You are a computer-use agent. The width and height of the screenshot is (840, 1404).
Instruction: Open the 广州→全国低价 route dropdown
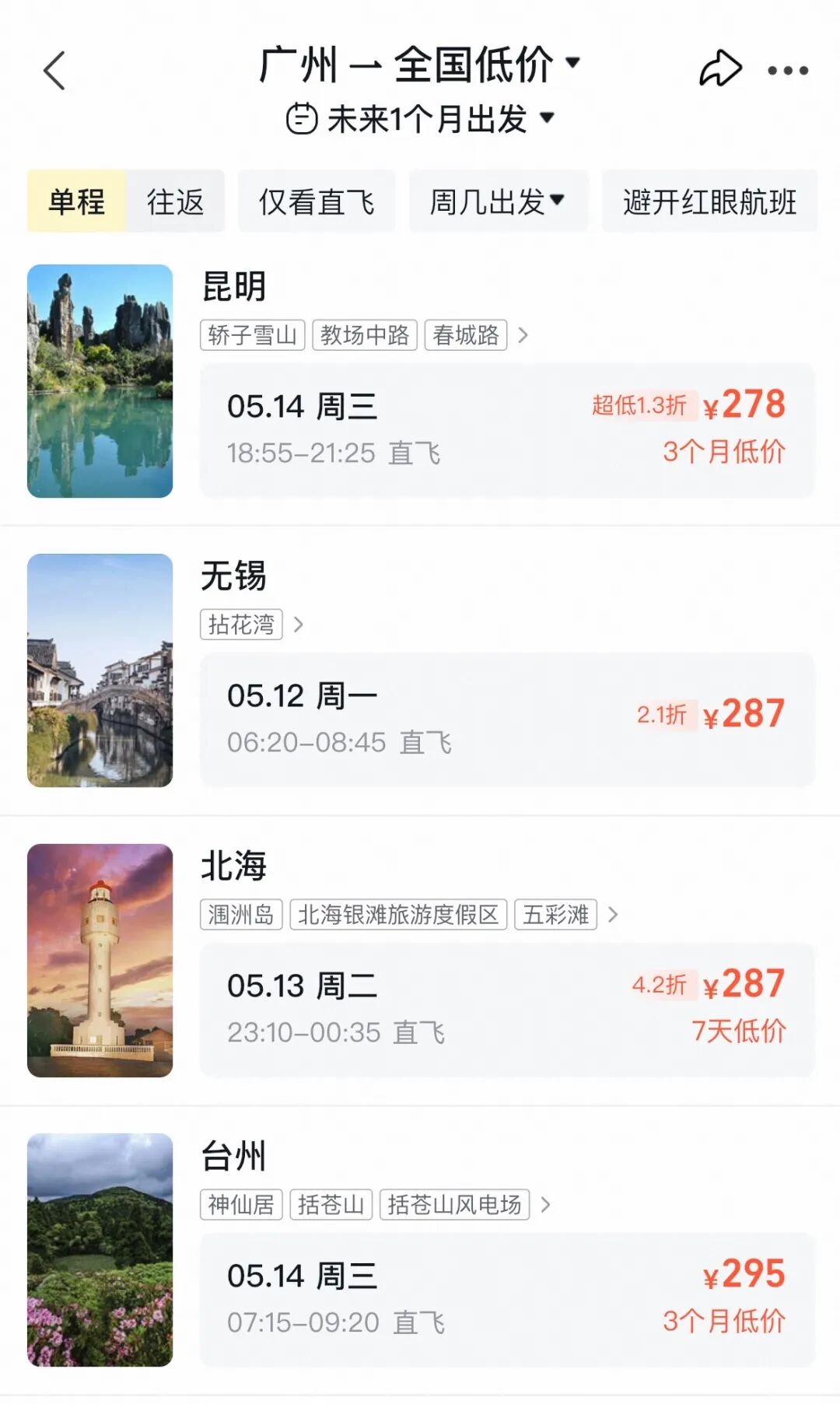point(420,65)
